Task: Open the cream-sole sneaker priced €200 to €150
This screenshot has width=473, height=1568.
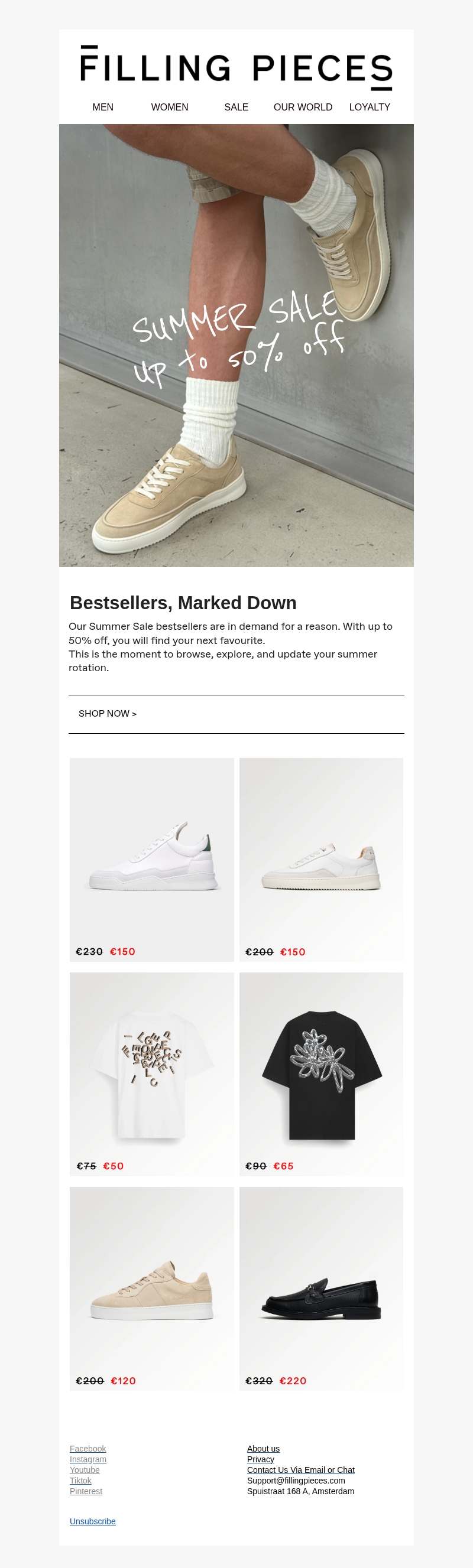Action: click(x=321, y=859)
